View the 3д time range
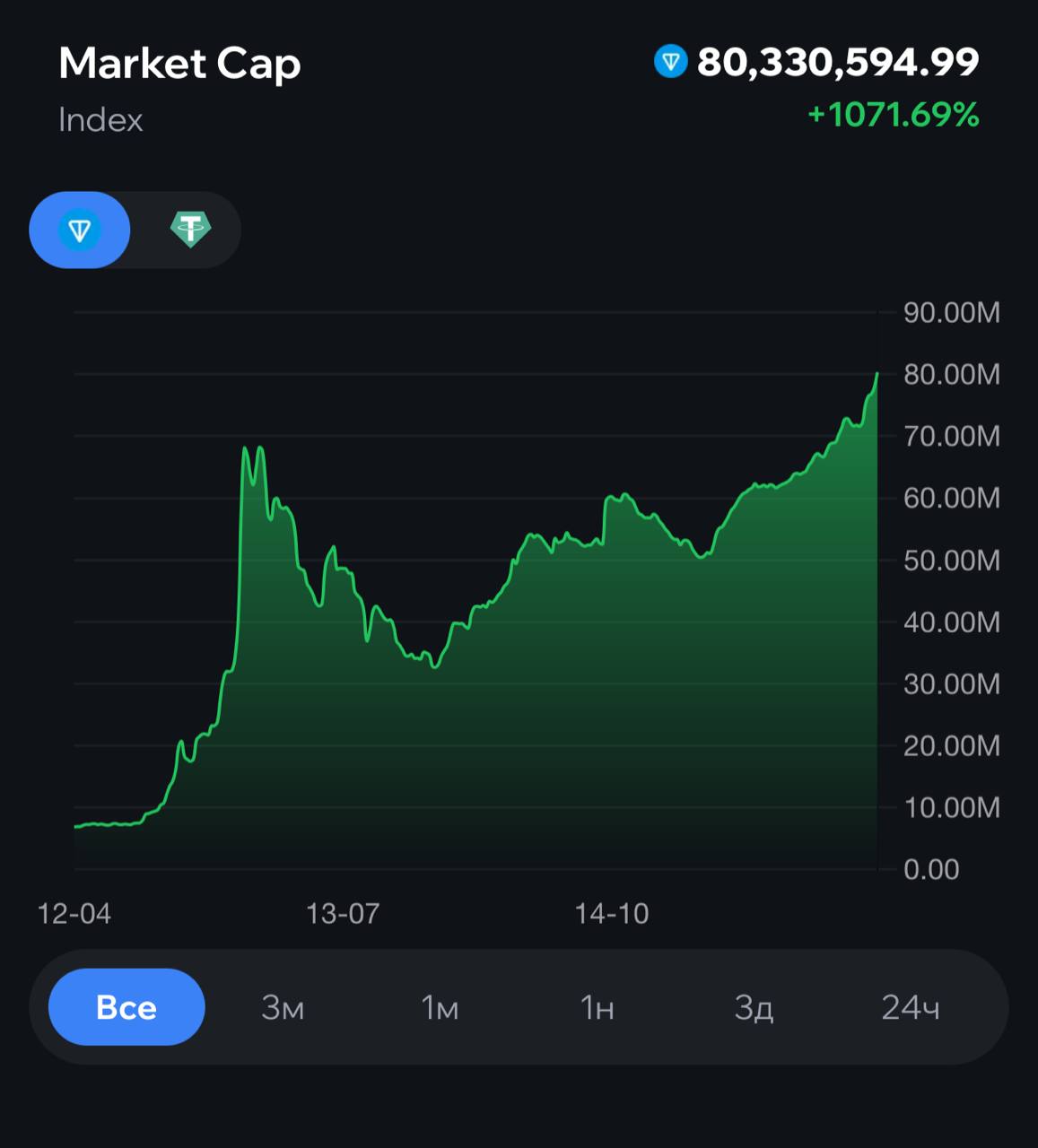Screen dimensions: 1038x1148 (x=754, y=1007)
